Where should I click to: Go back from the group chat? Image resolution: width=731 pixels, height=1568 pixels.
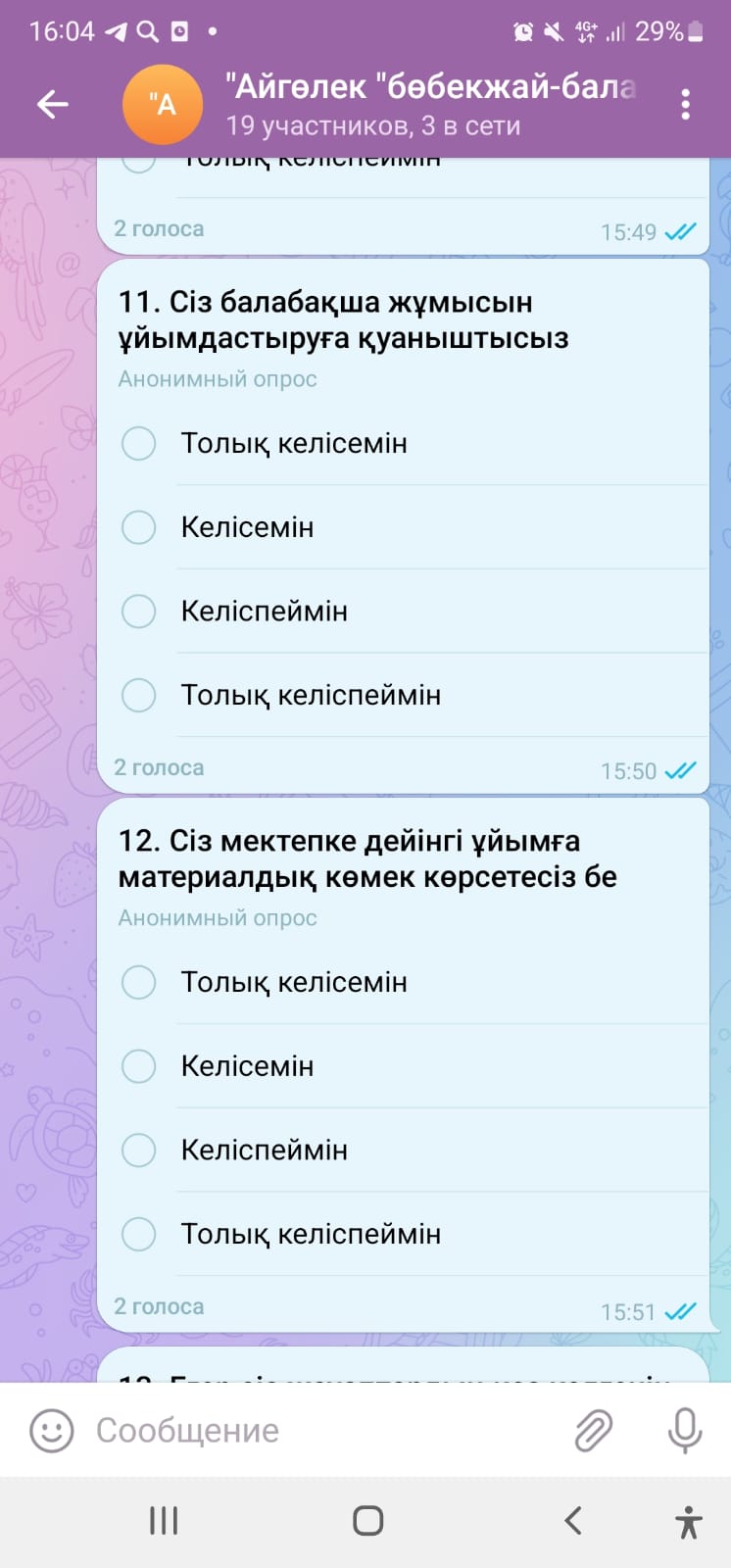point(53,104)
